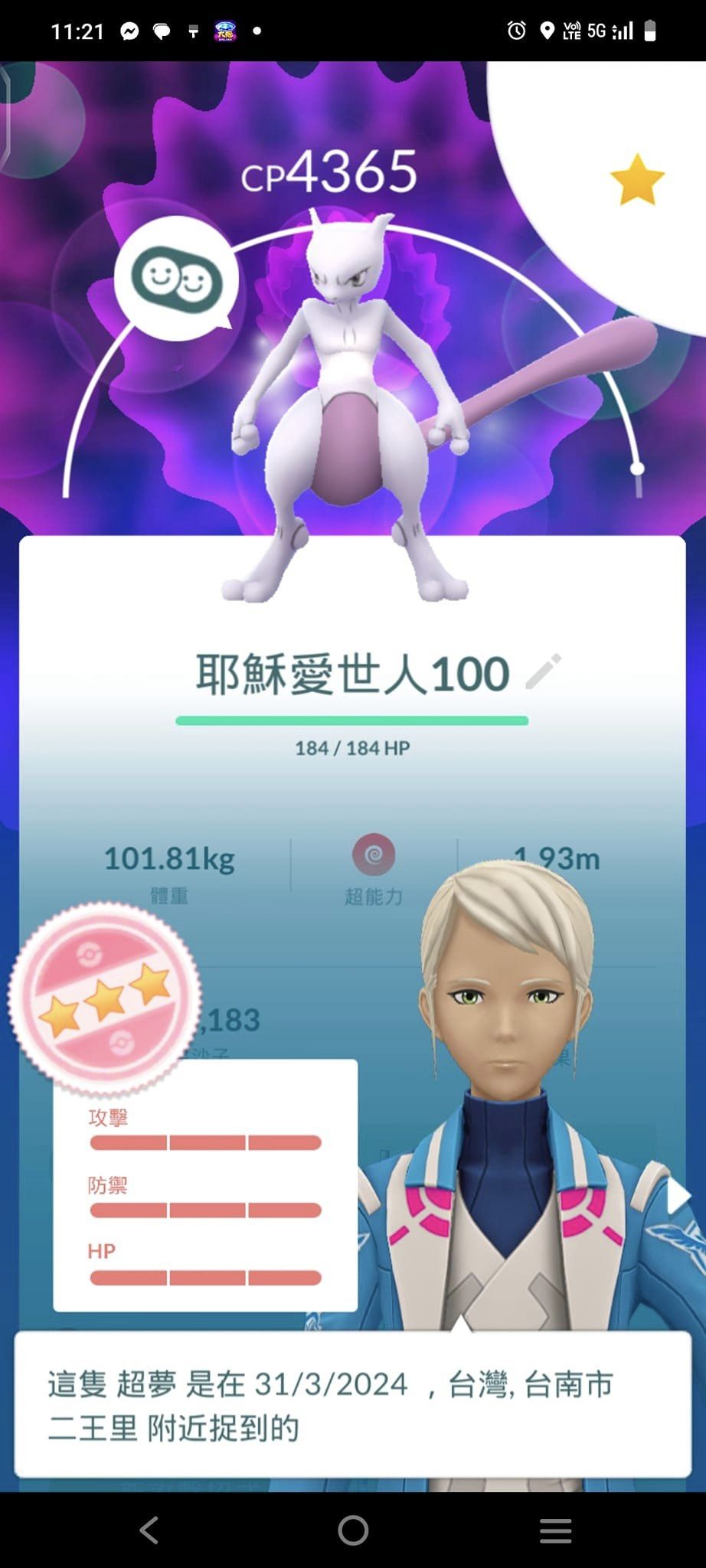
Task: Toggle the favorite star for this Mewtwo
Action: coord(637,180)
